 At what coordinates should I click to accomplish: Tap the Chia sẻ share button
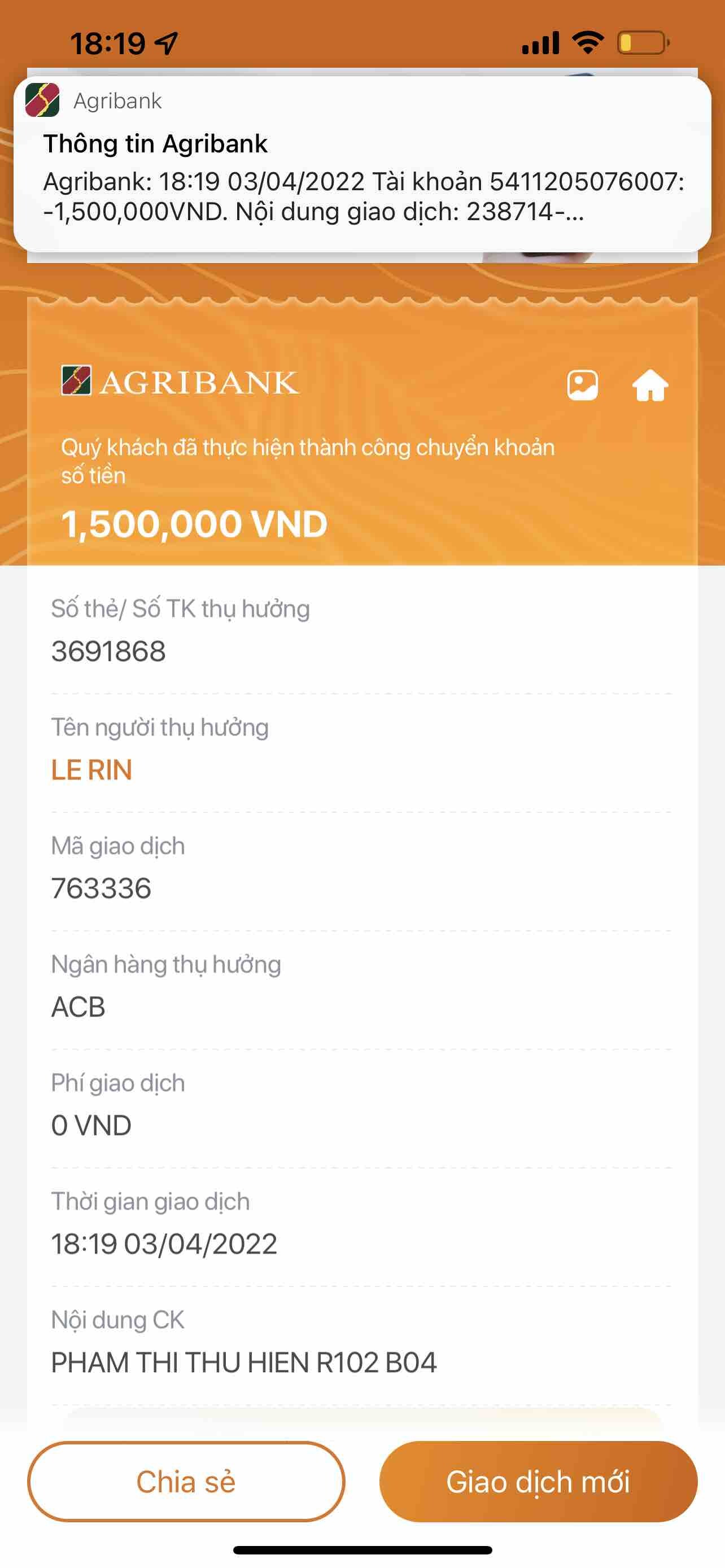(186, 1481)
